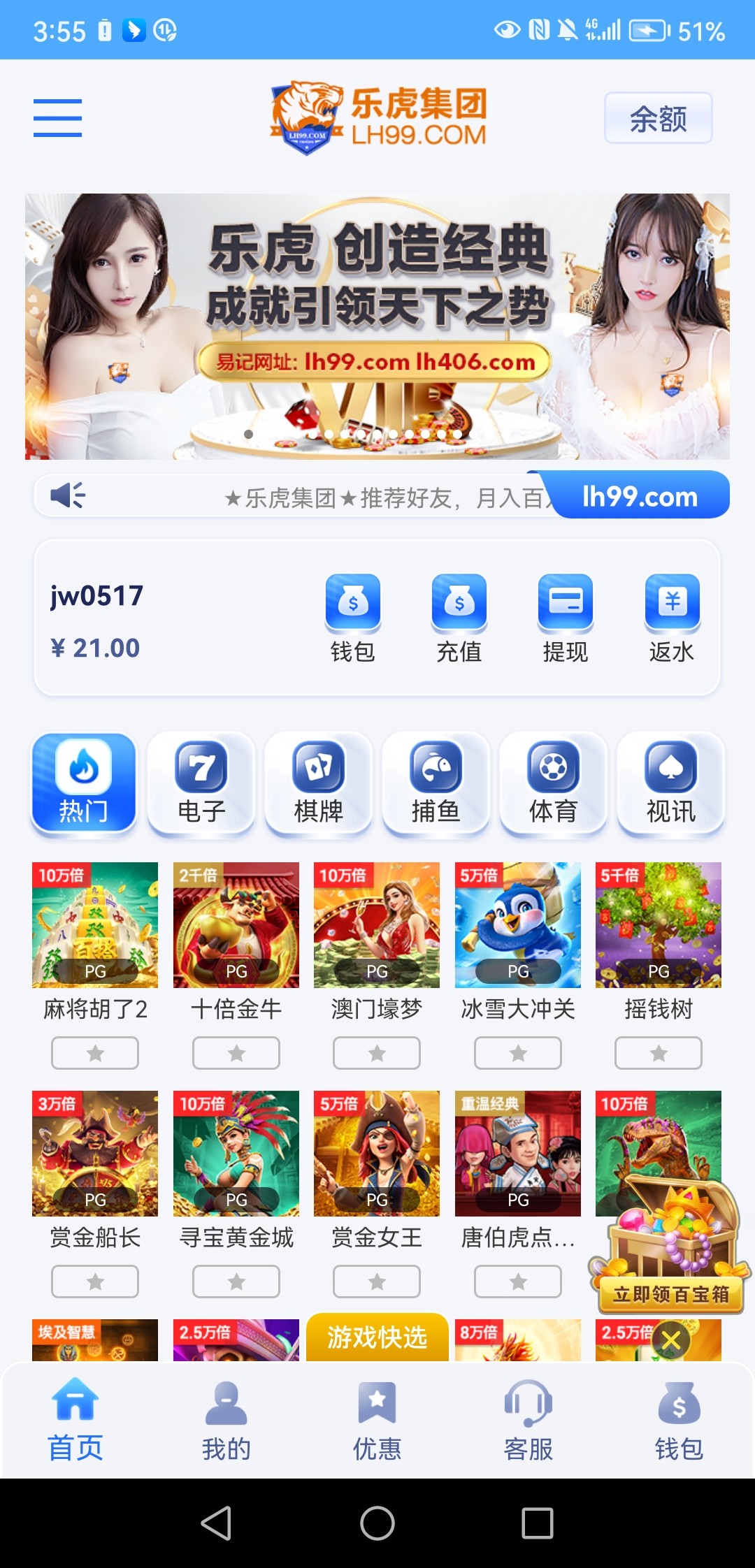Go to the 优惠 promotions tab

[377, 1421]
